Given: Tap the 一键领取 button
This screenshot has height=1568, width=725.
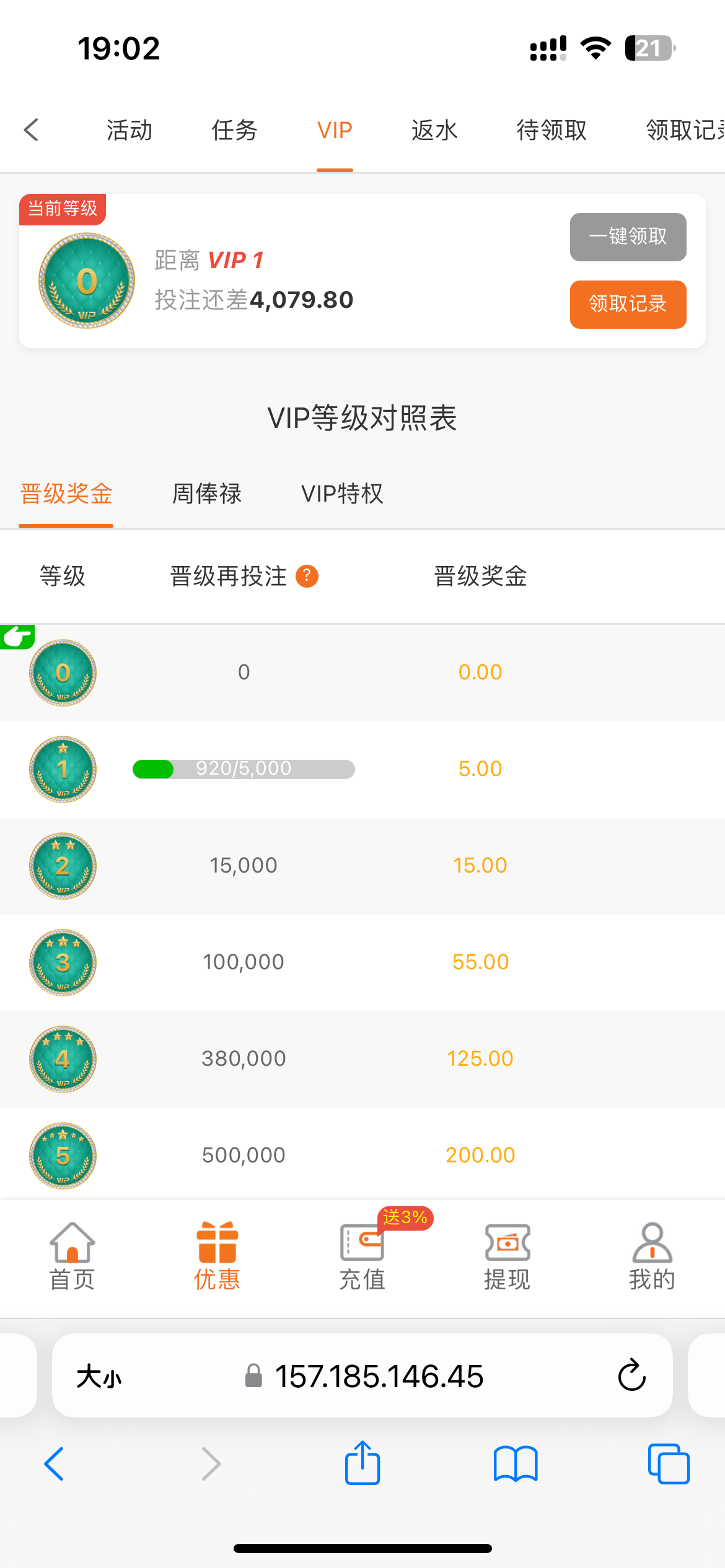Looking at the screenshot, I should (628, 237).
